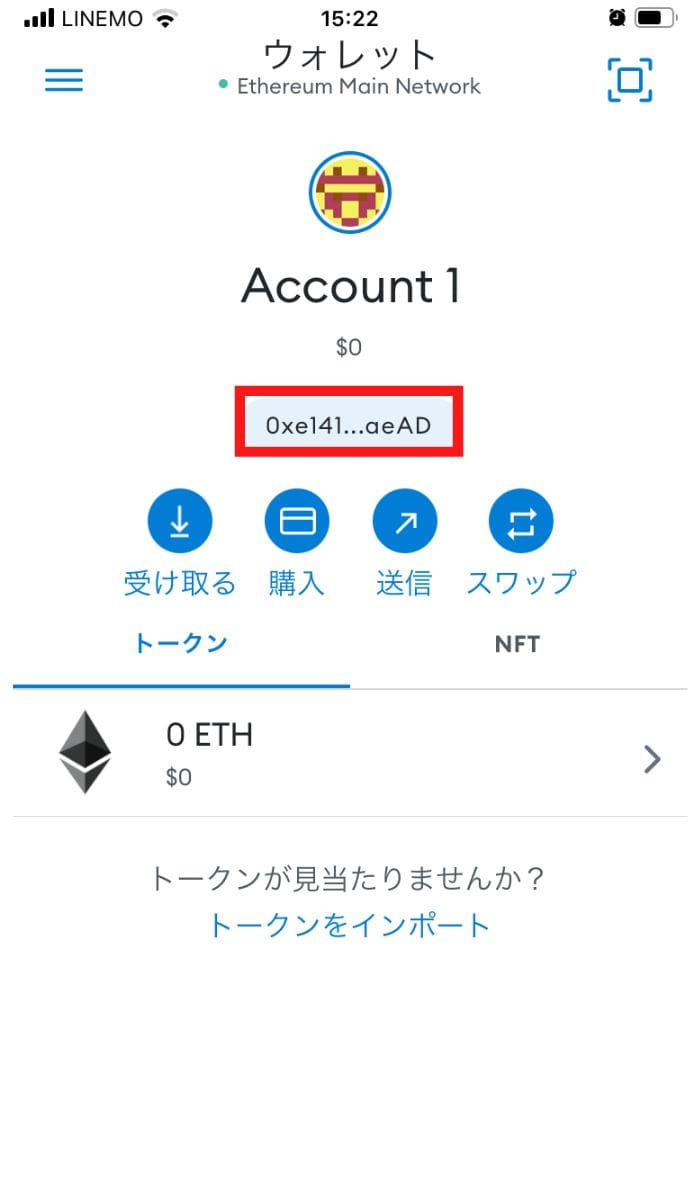Screen dimensions: 700x1200
Task: Tap the 受け取る receive button
Action: (180, 522)
